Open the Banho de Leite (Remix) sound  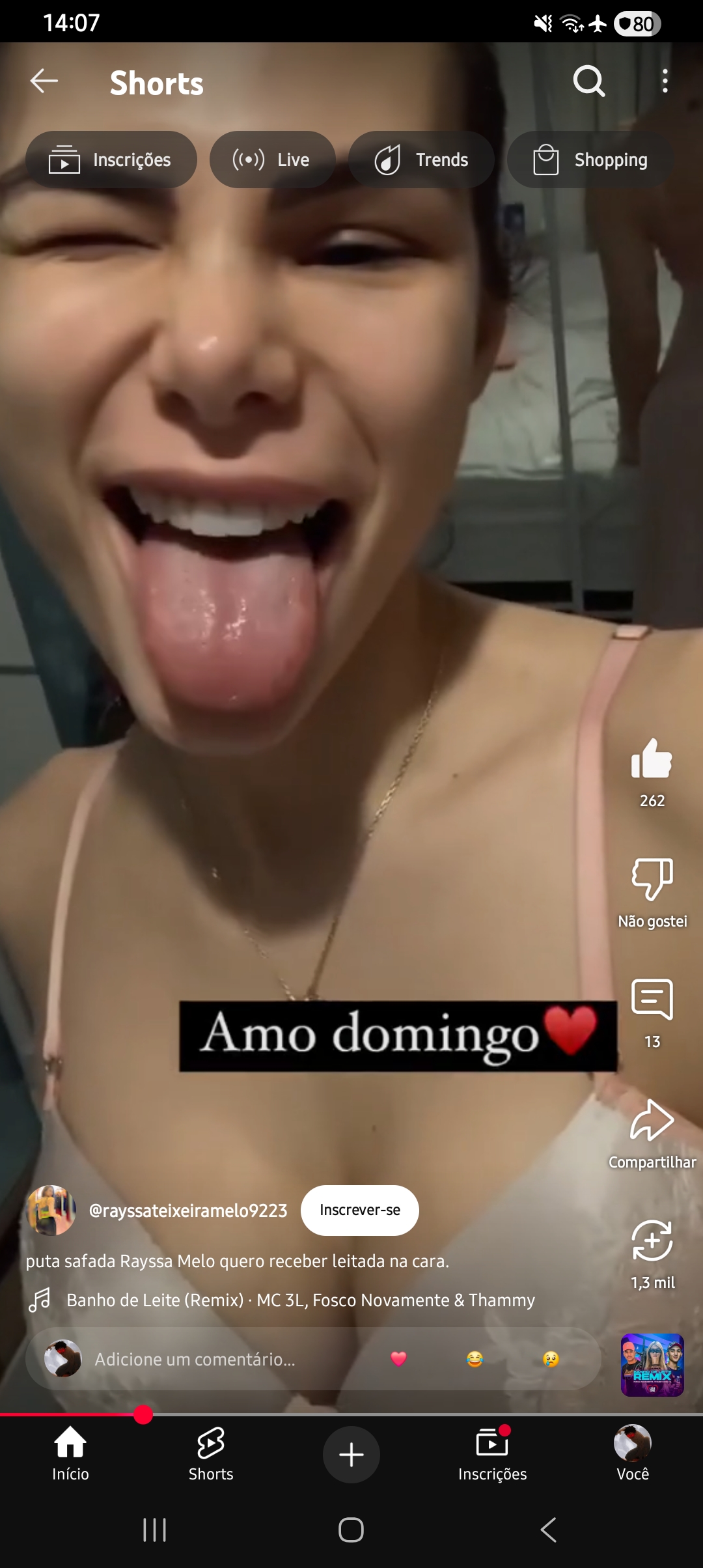[300, 1300]
